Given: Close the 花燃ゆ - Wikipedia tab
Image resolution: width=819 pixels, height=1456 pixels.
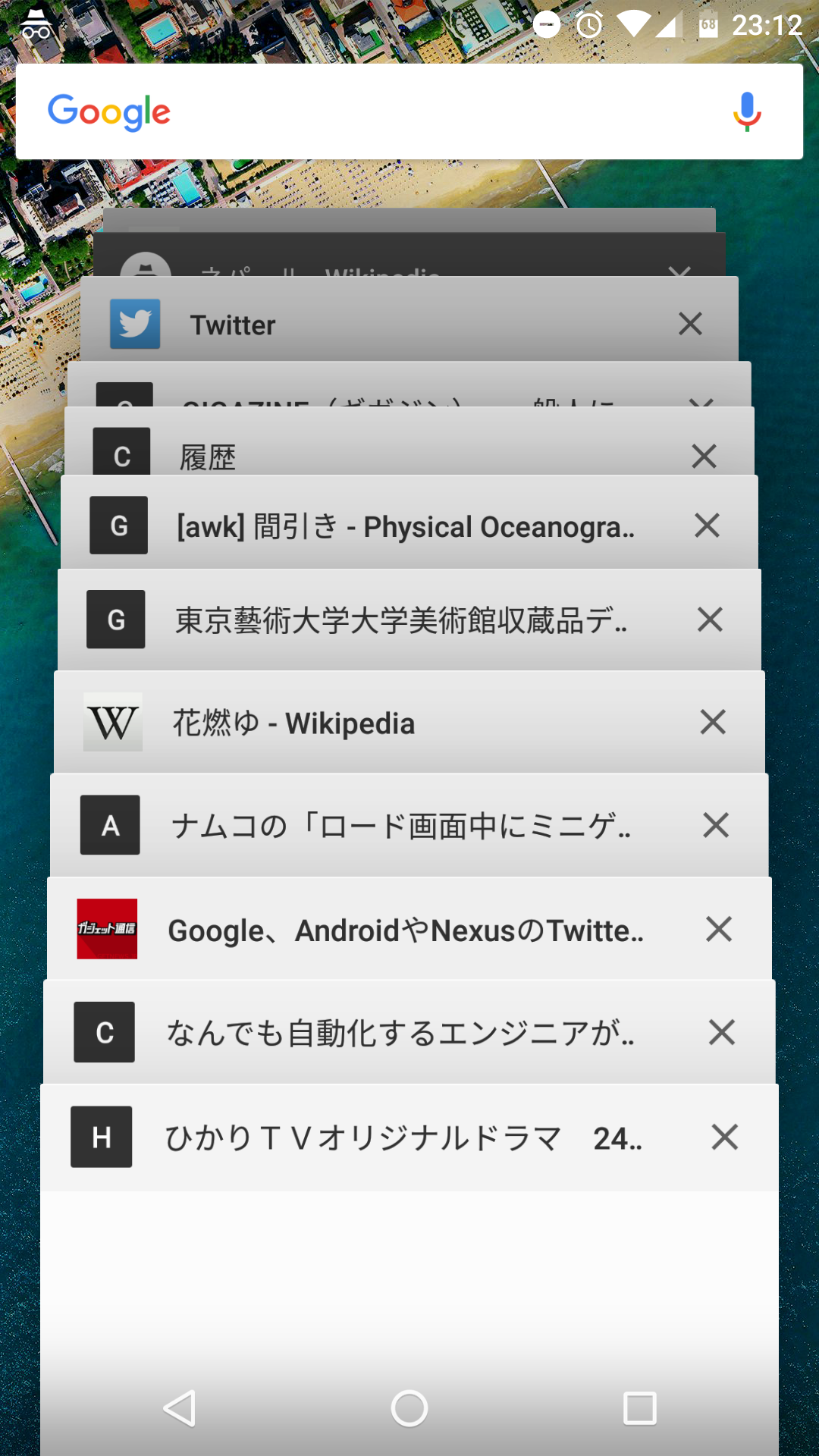Looking at the screenshot, I should (713, 722).
